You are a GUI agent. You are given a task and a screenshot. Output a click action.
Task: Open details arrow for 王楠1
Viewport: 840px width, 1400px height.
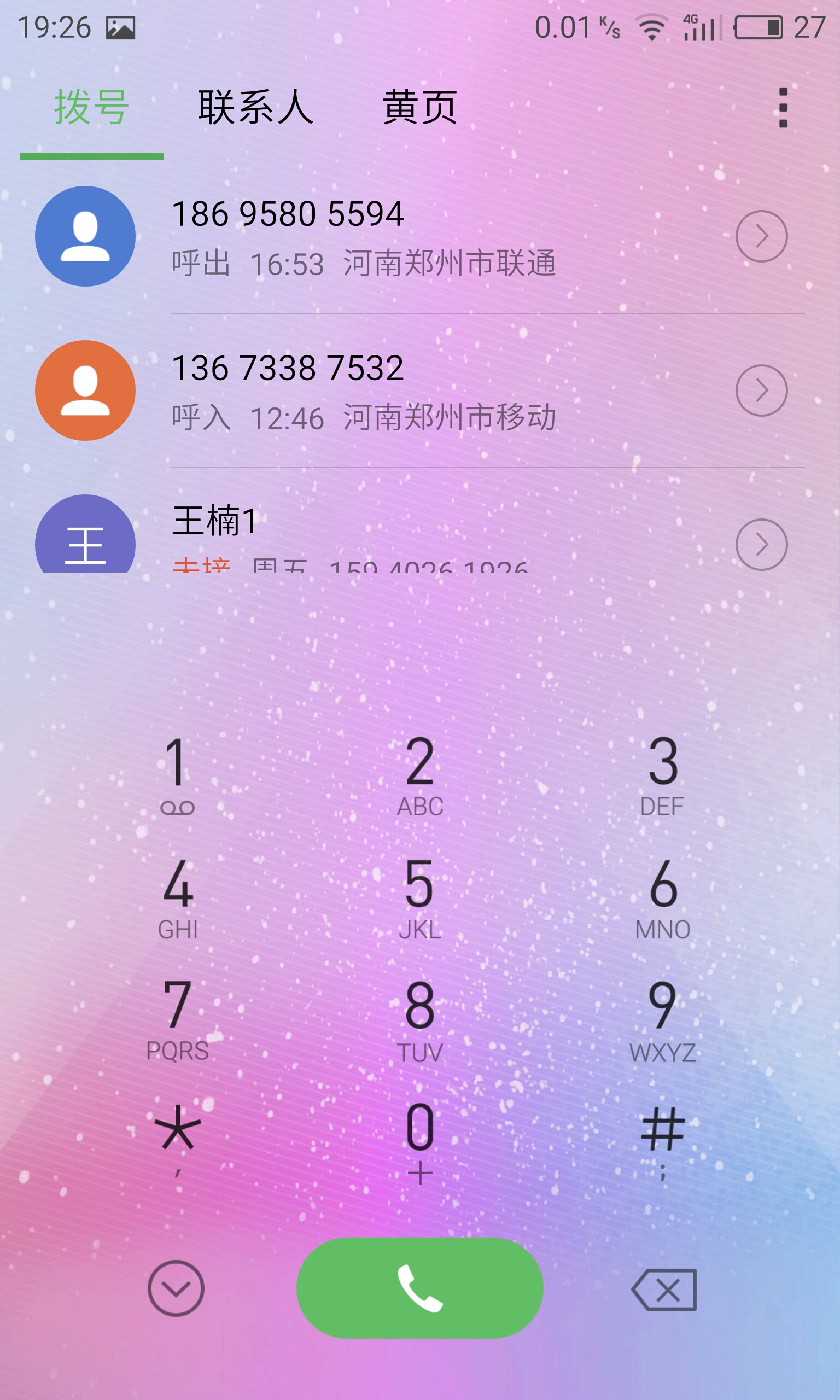pos(761,544)
